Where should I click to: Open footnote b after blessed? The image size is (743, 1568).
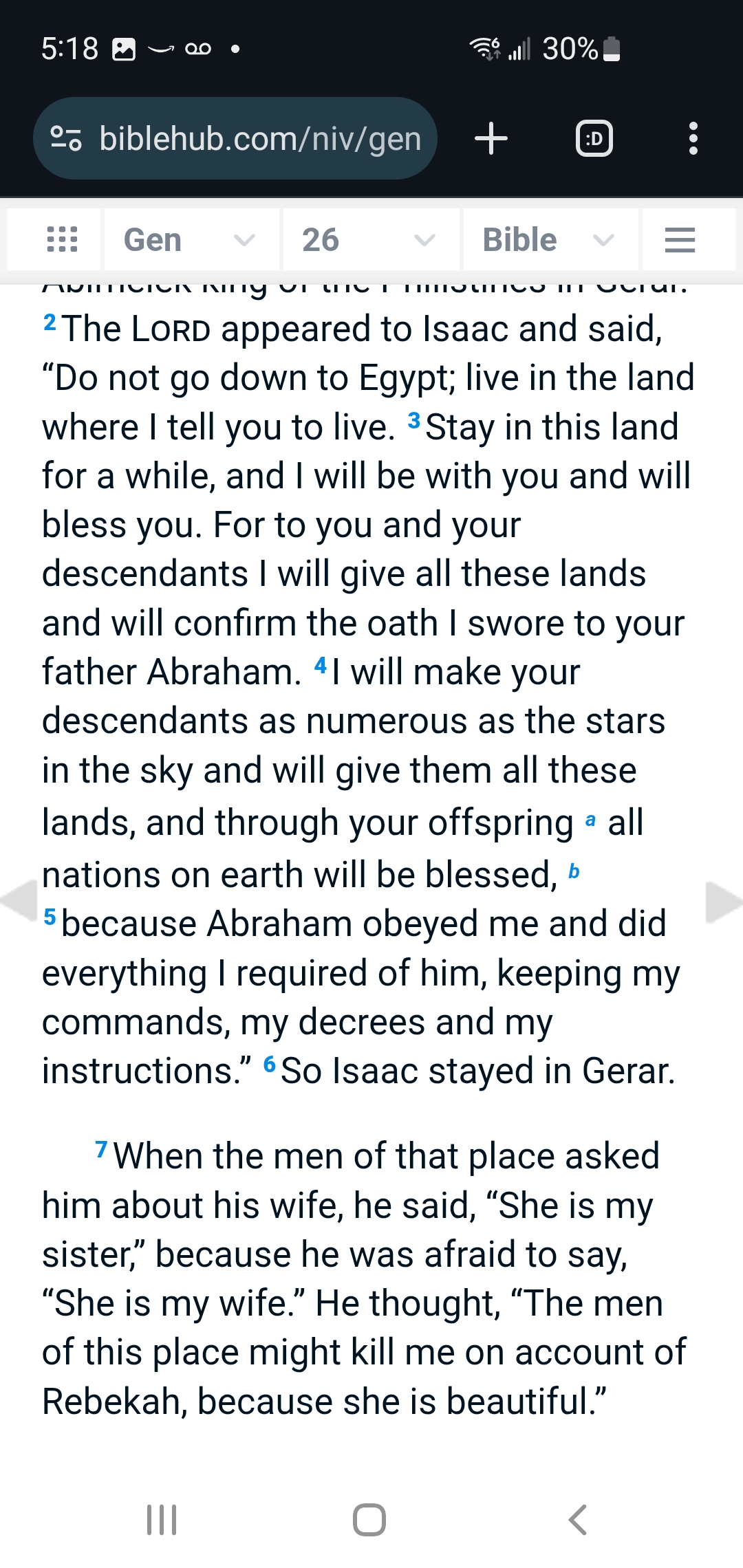[574, 871]
